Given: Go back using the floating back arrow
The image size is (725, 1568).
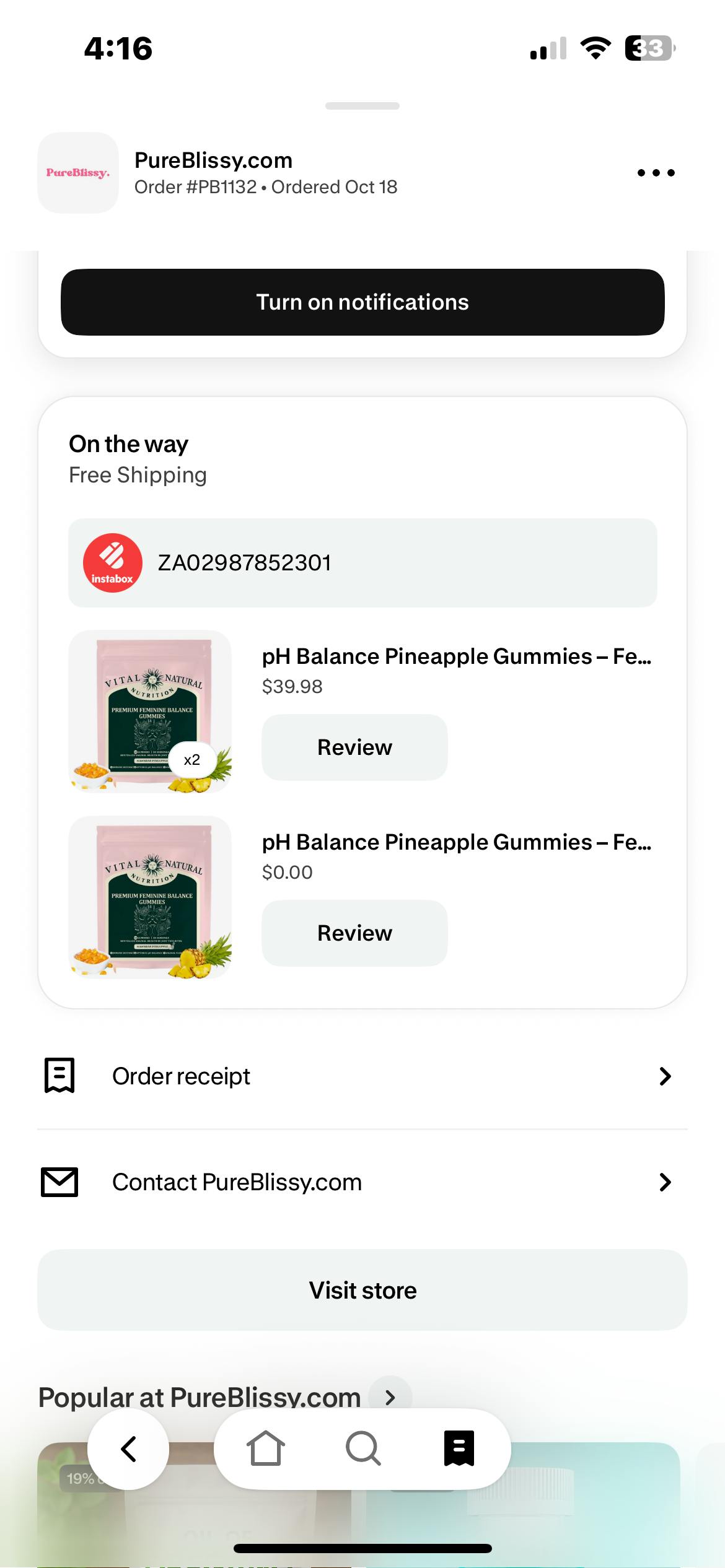Looking at the screenshot, I should [x=128, y=1449].
